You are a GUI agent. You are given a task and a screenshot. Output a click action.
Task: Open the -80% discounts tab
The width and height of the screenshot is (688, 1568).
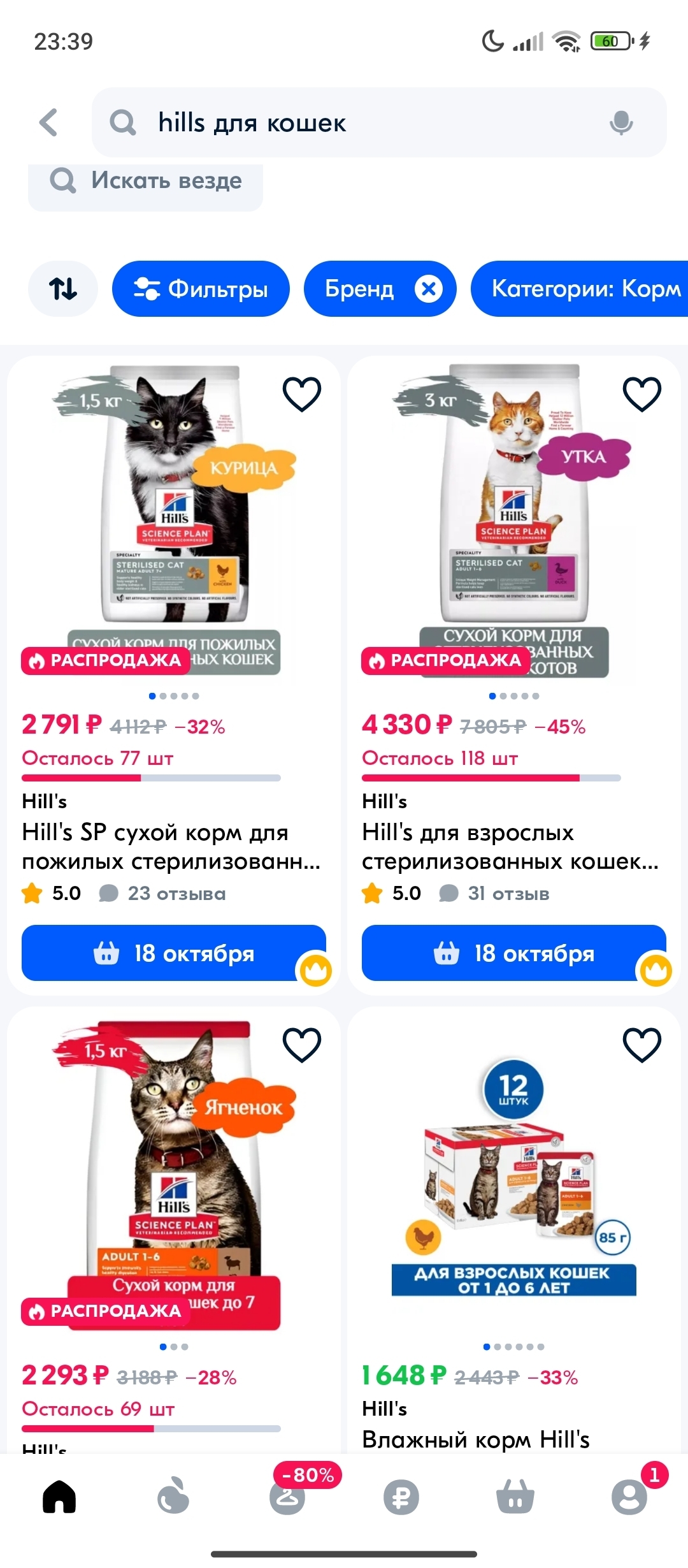(x=288, y=1495)
